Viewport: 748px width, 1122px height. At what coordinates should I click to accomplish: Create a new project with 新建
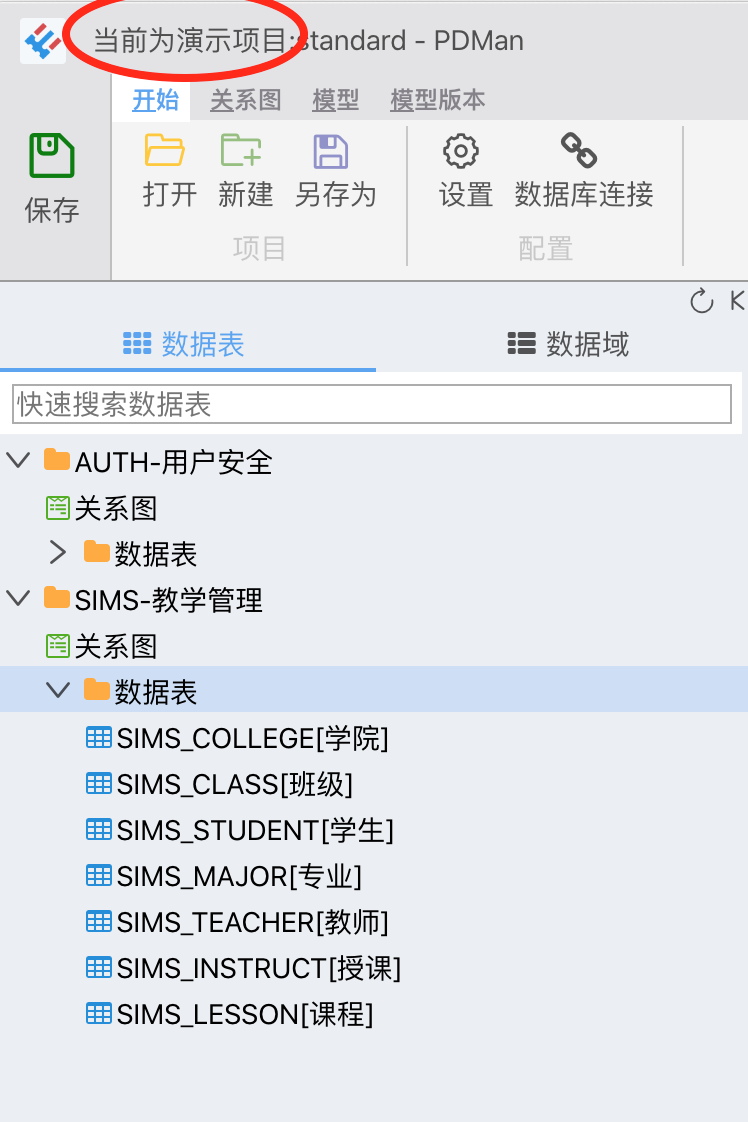(245, 170)
